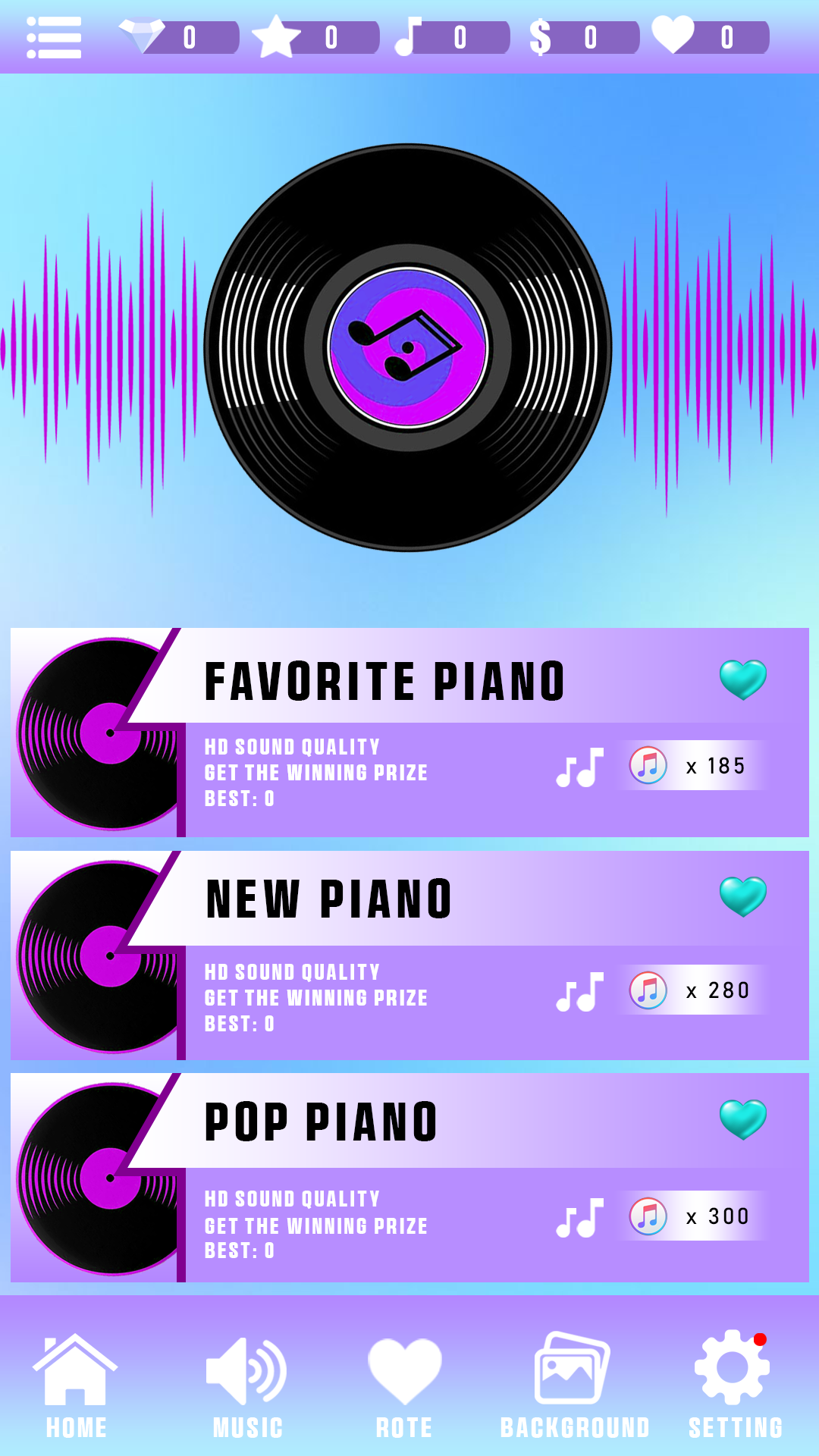Select the Rote heart tab
The width and height of the screenshot is (819, 1456).
tap(404, 1386)
